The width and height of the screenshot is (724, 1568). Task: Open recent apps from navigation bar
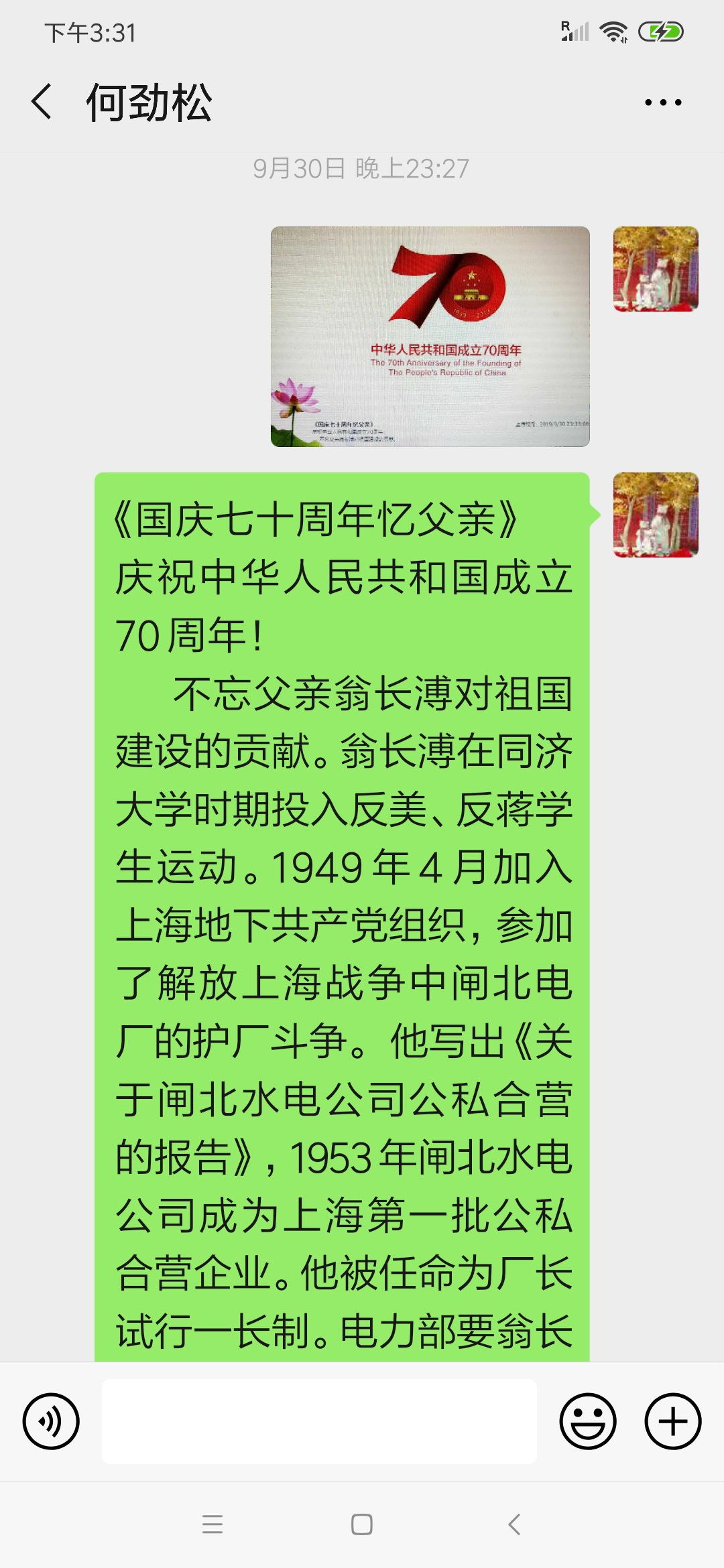point(212,1524)
